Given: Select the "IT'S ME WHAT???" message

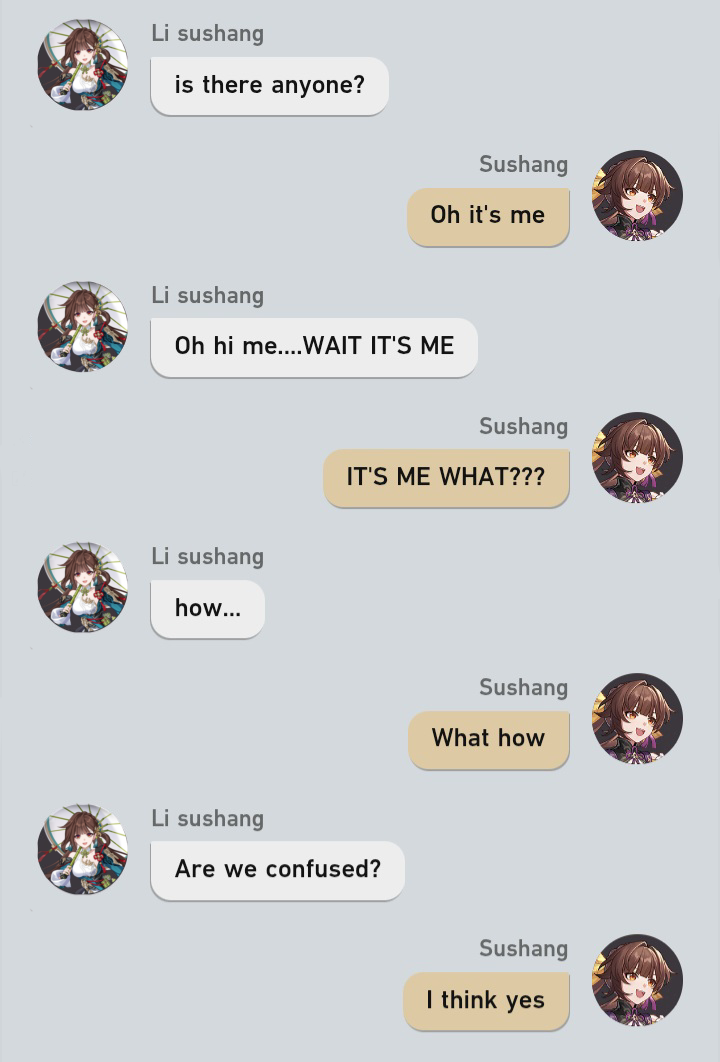Looking at the screenshot, I should point(446,477).
